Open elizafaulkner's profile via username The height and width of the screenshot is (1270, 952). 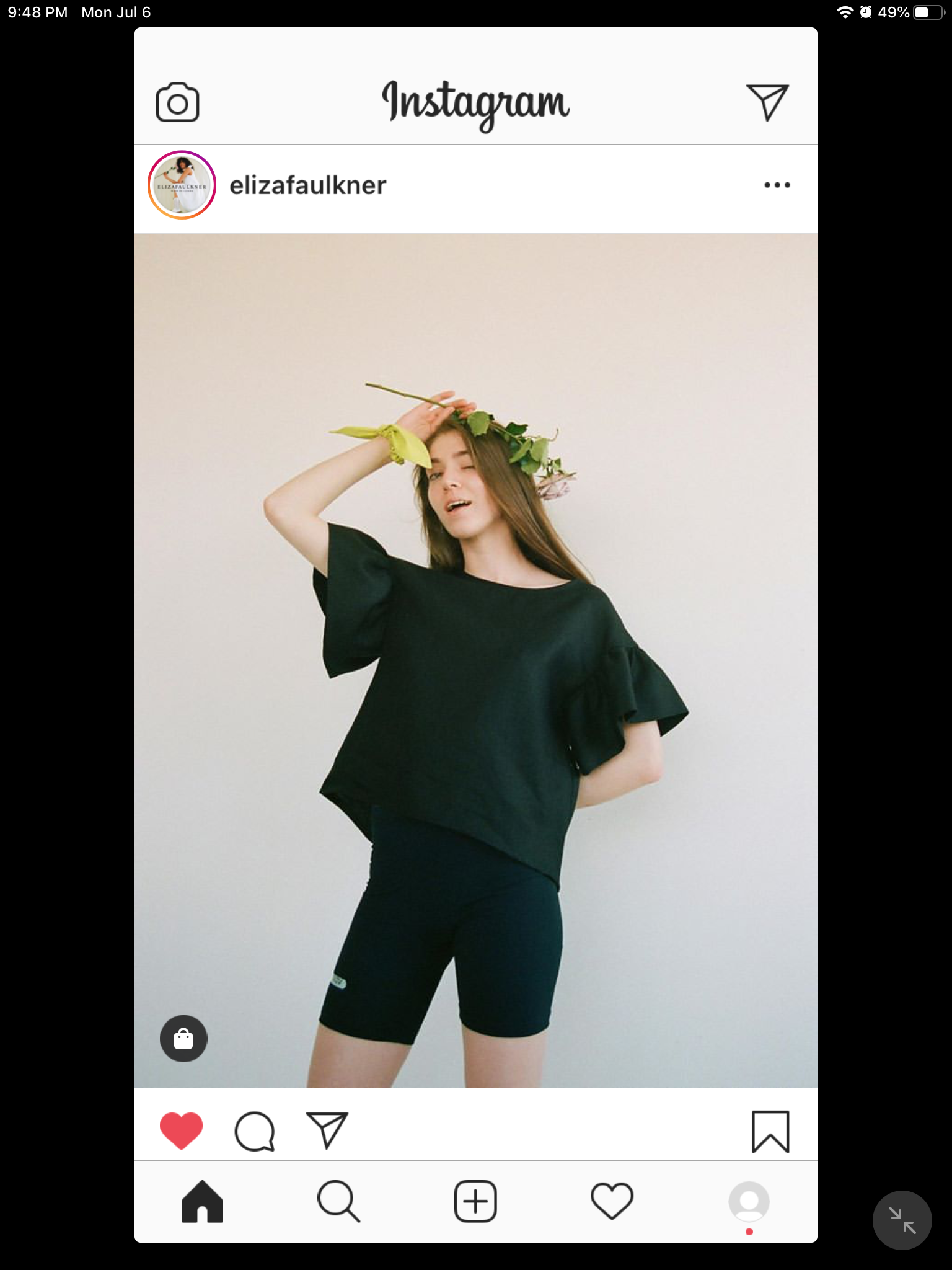[x=307, y=185]
